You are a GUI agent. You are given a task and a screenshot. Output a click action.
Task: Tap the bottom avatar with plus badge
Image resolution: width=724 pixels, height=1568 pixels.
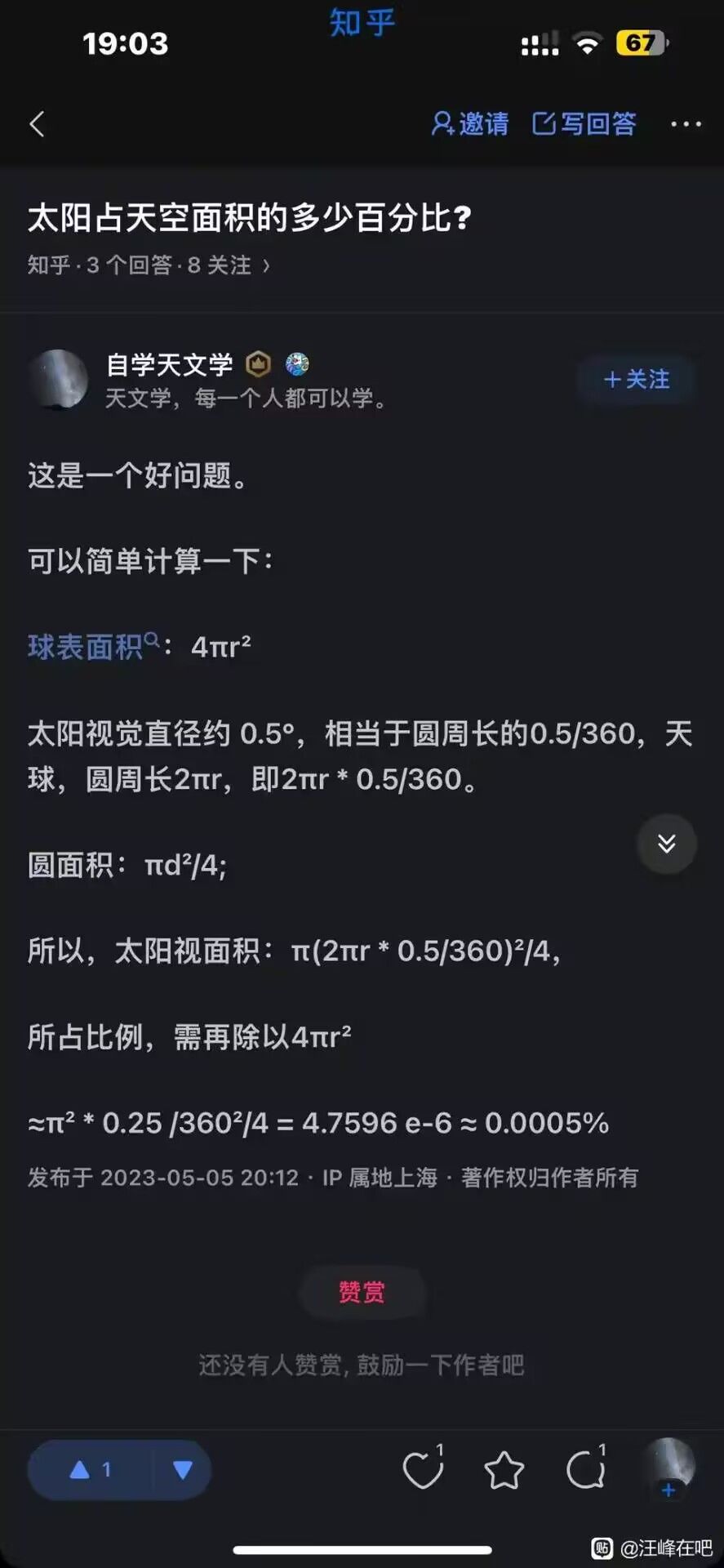(668, 1468)
